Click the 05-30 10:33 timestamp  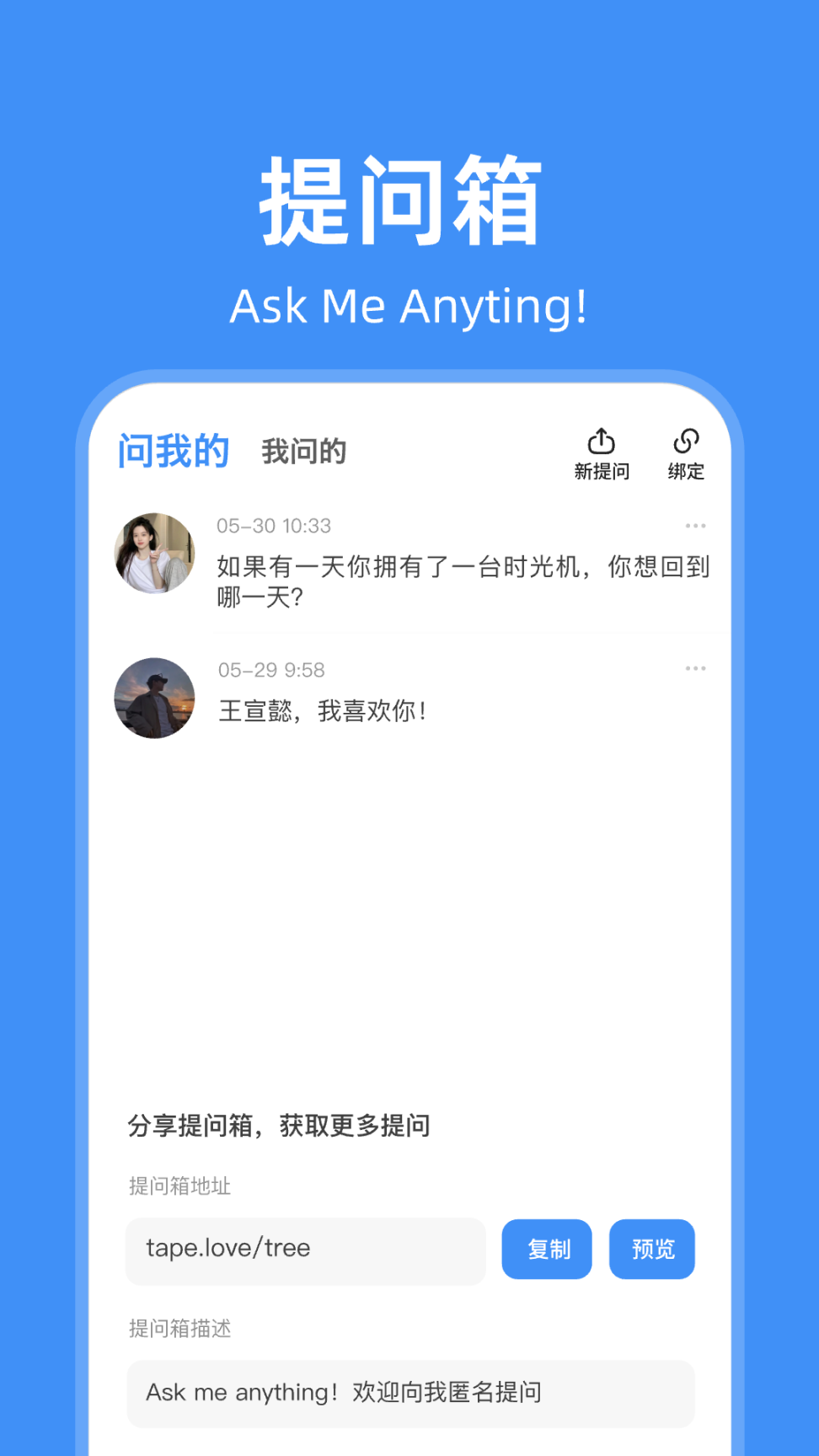275,525
